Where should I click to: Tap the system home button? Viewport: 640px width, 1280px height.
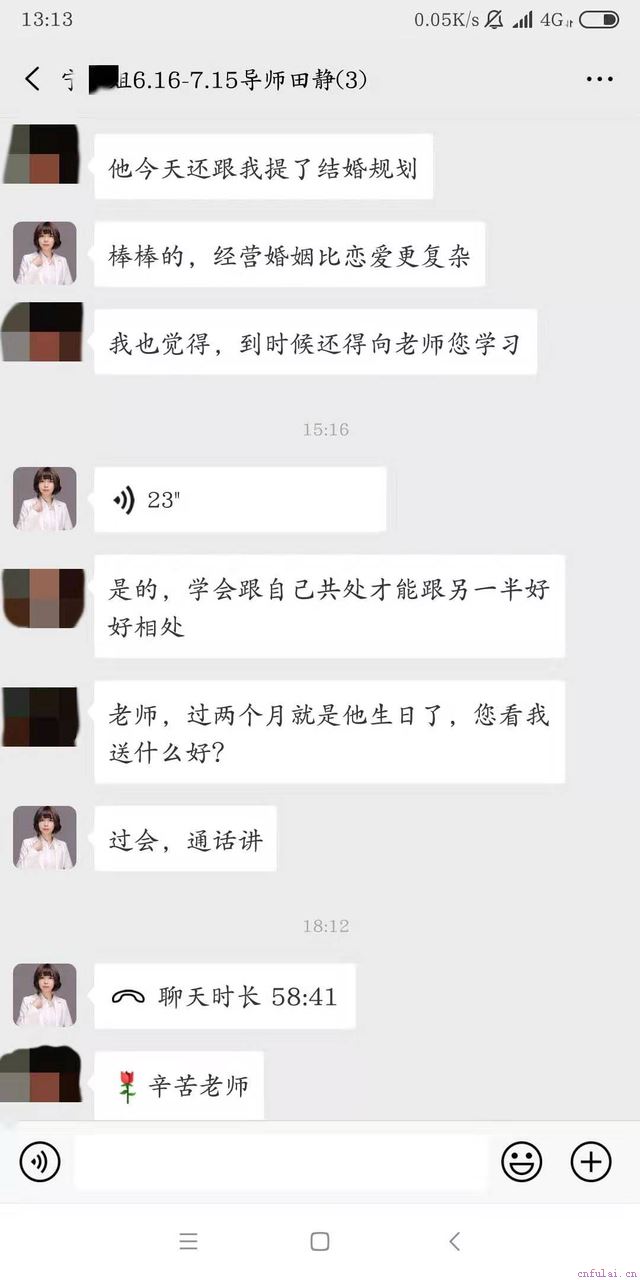point(320,1242)
